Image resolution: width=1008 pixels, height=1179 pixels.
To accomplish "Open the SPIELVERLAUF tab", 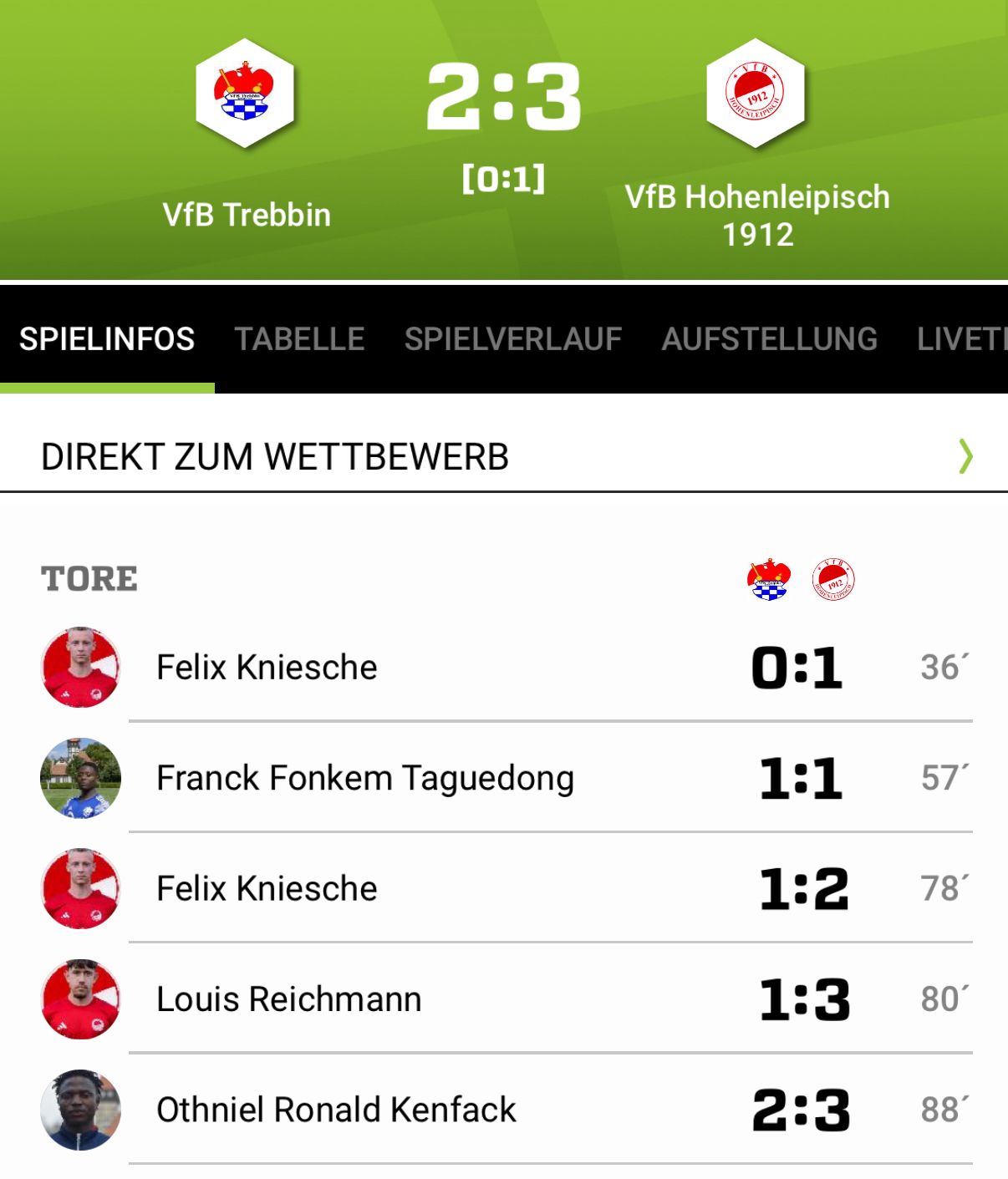I will 512,338.
